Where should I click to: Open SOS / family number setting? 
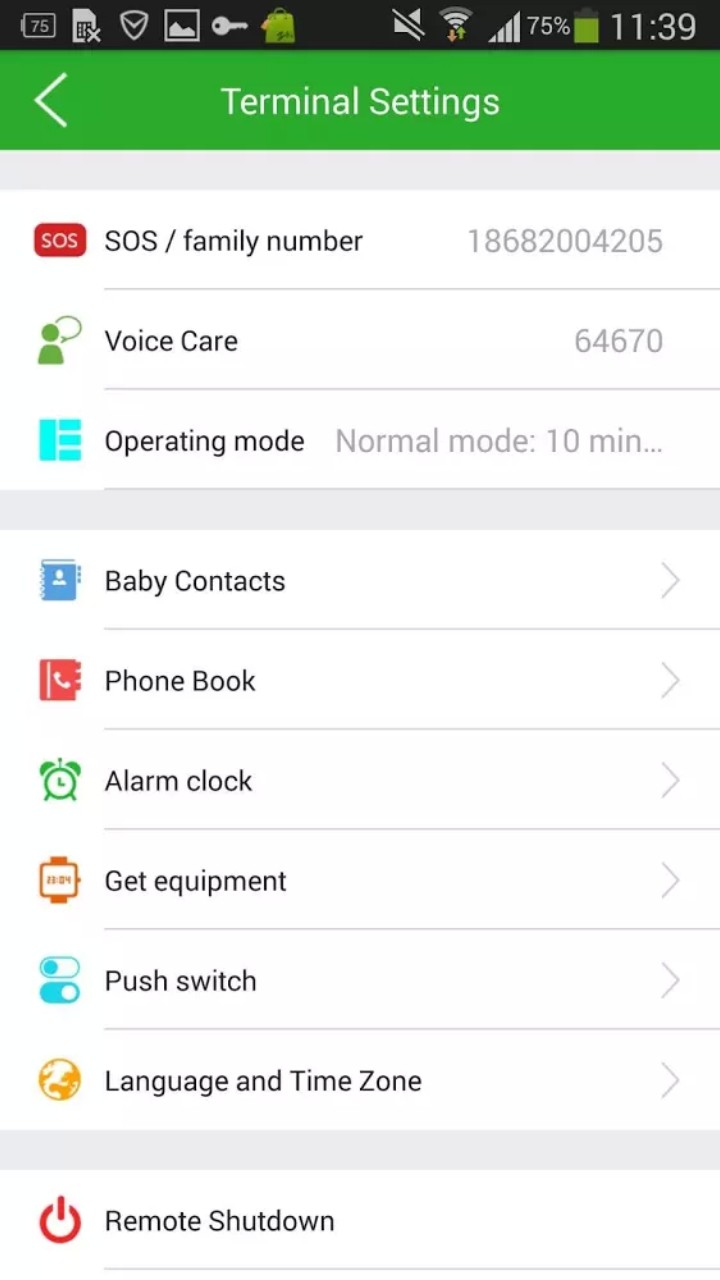pyautogui.click(x=360, y=241)
